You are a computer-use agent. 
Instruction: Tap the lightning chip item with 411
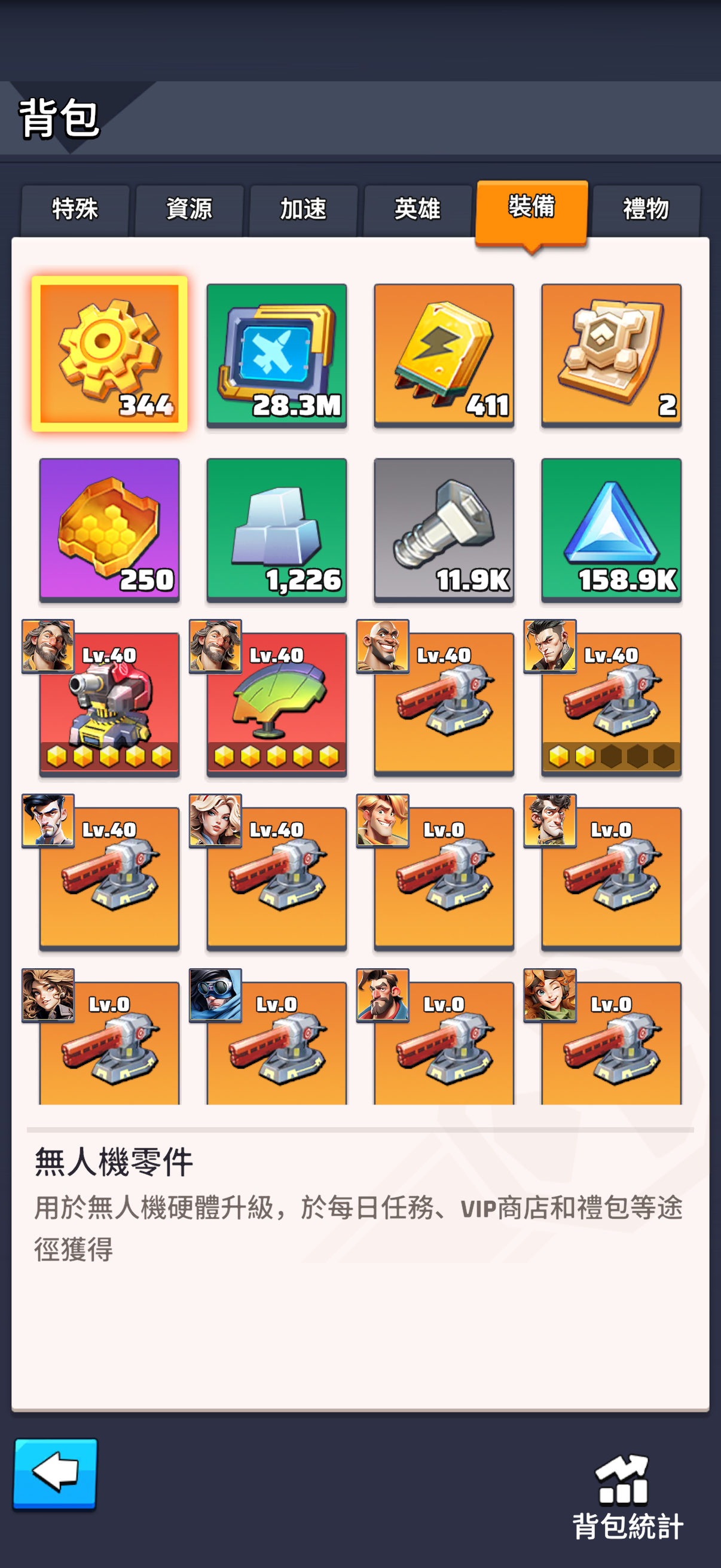(x=444, y=355)
